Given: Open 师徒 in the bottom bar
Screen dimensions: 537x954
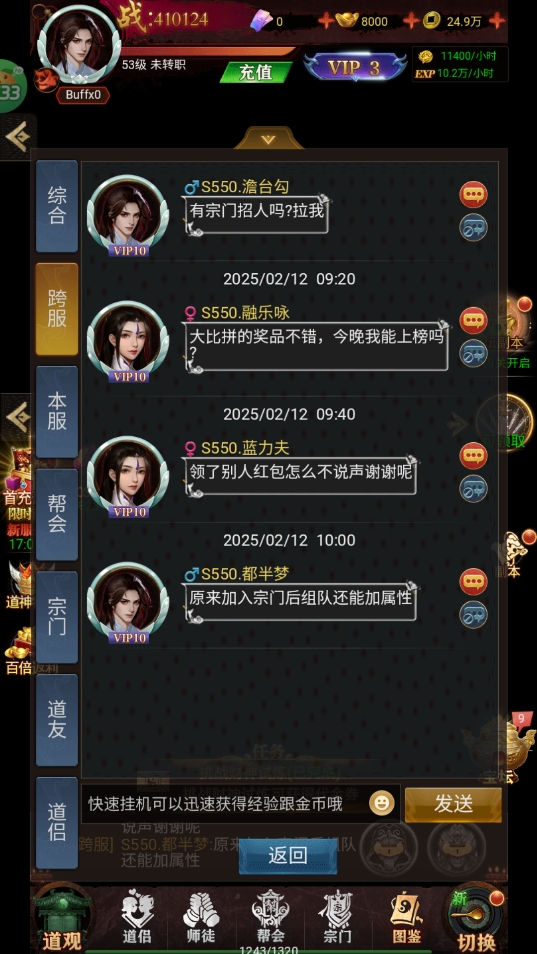Looking at the screenshot, I should (x=201, y=917).
